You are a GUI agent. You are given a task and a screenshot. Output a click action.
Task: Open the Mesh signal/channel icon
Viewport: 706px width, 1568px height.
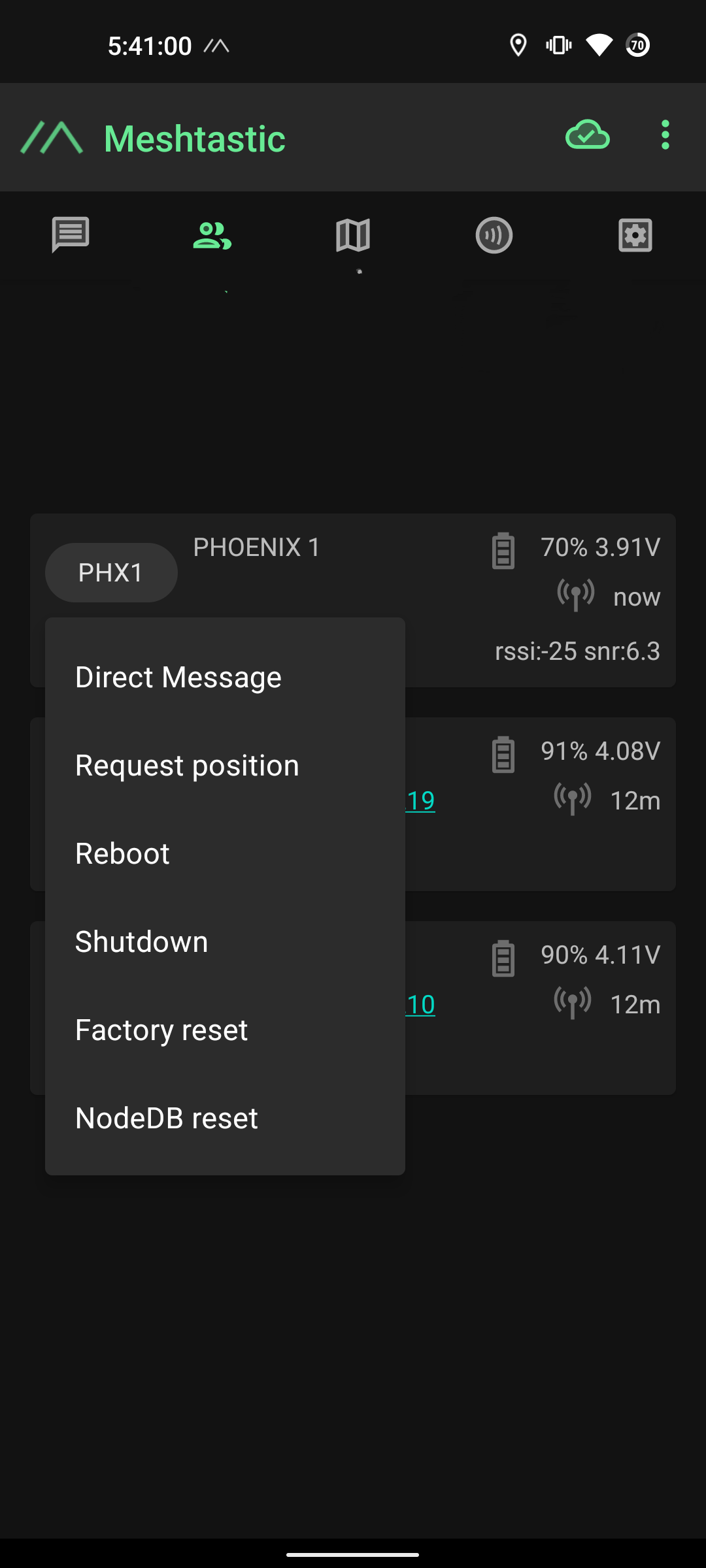coord(494,236)
